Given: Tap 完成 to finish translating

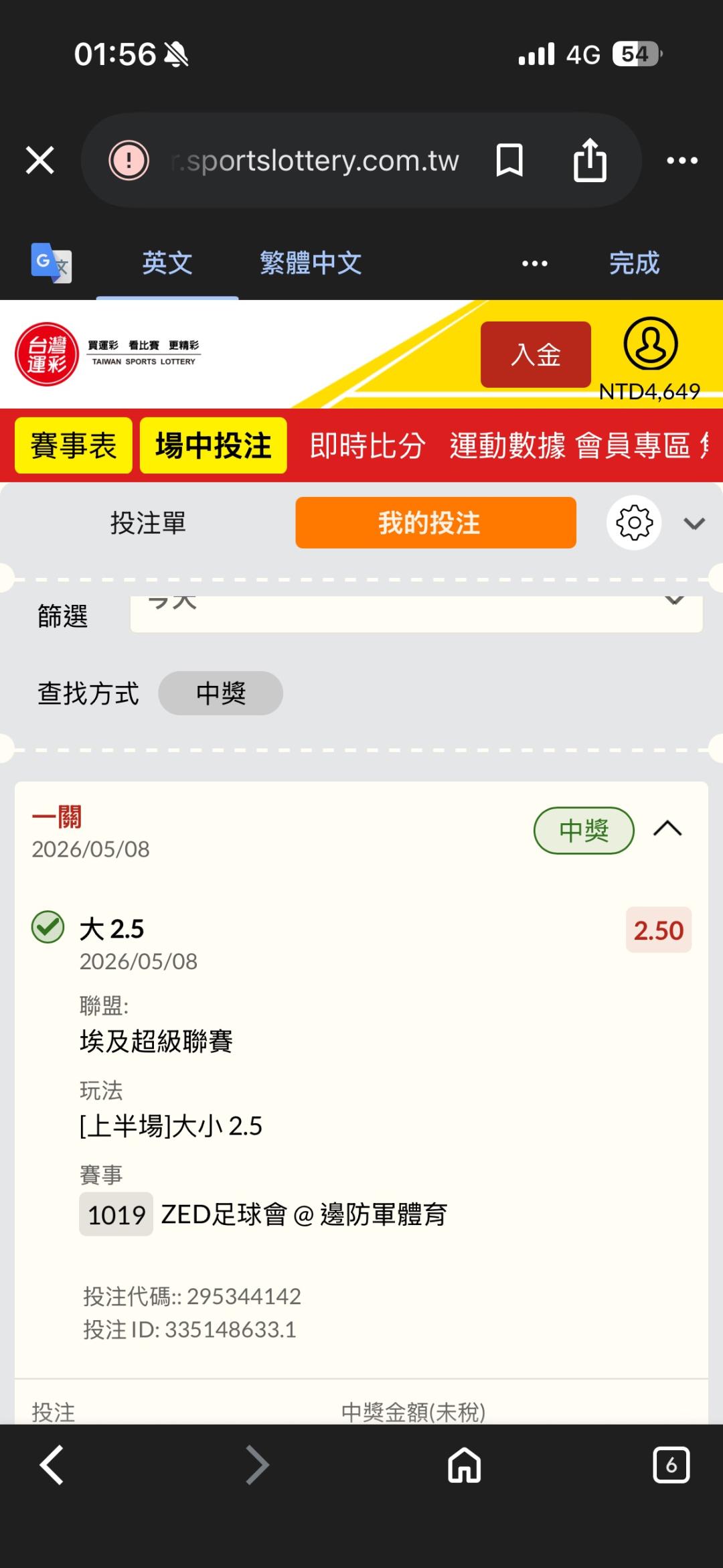Looking at the screenshot, I should click(634, 263).
